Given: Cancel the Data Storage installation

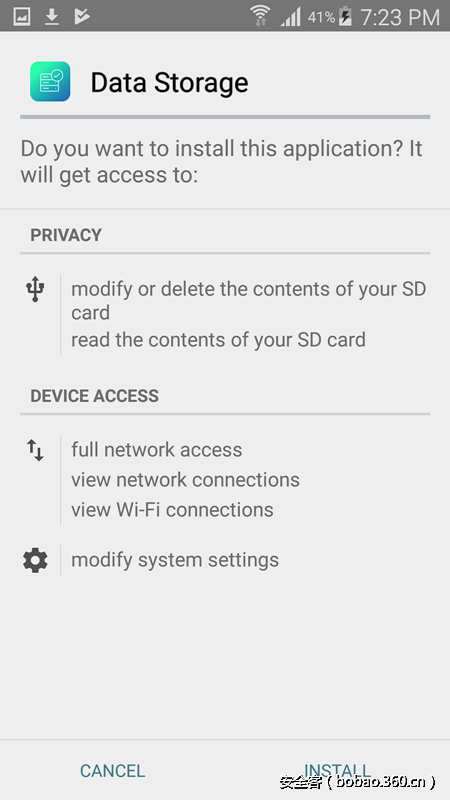Looking at the screenshot, I should 112,770.
